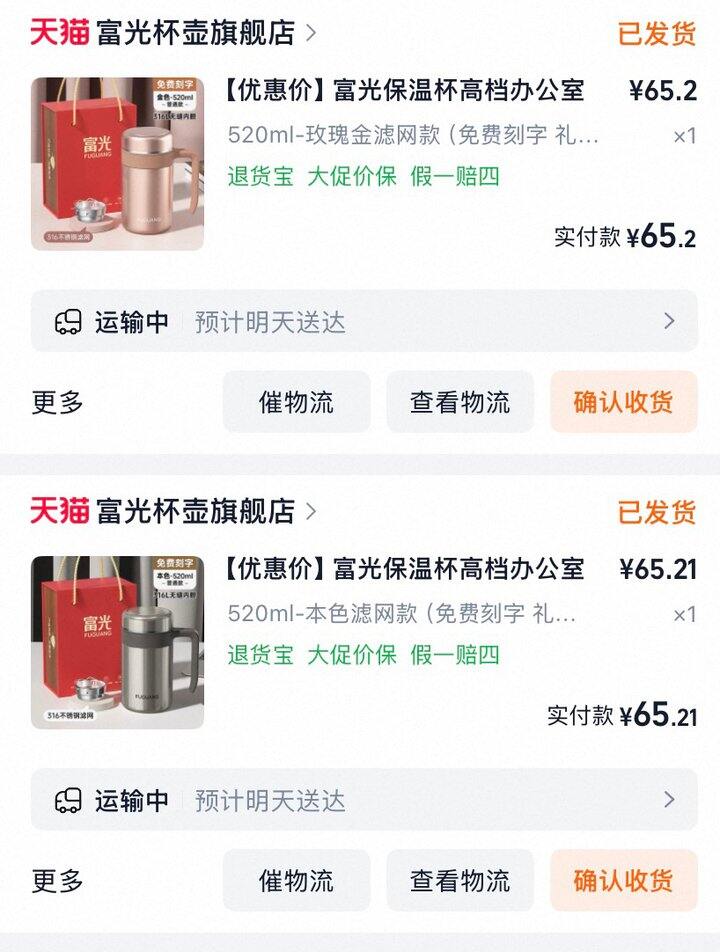Tap 确认收货 for the ¥65.21 order
The height and width of the screenshot is (952, 720).
[x=623, y=880]
